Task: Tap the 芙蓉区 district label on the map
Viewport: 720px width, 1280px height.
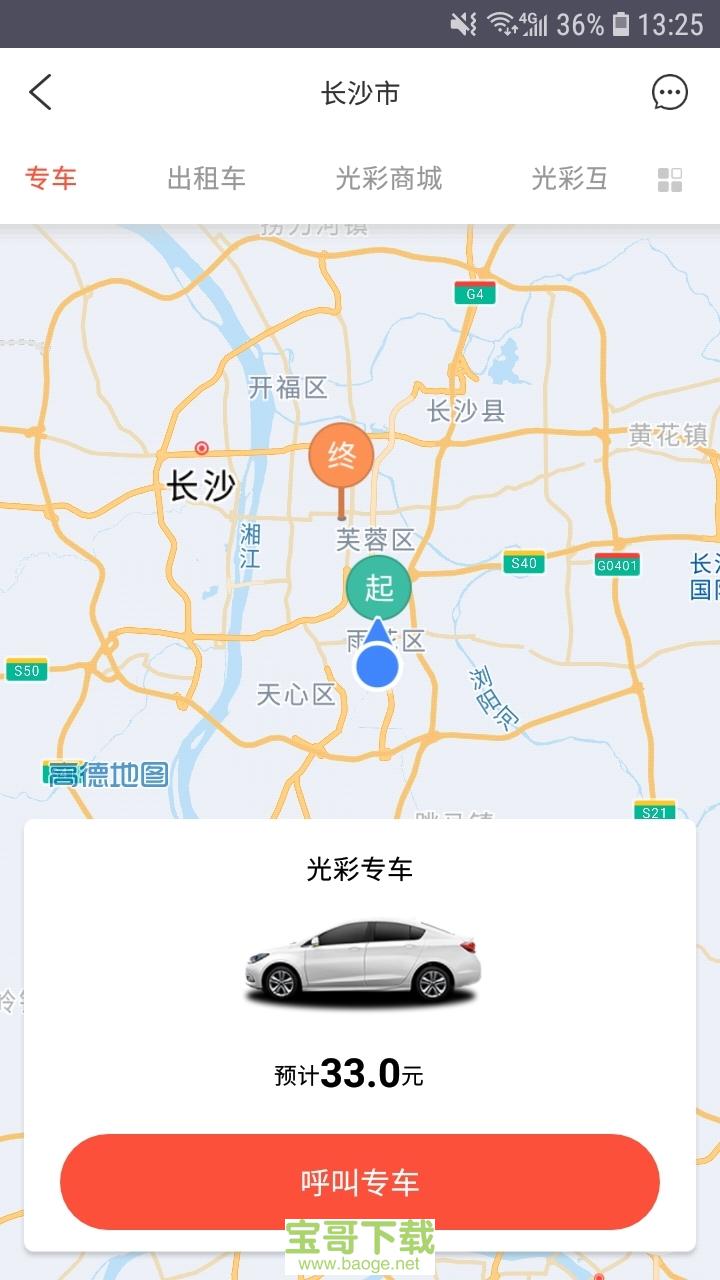Action: click(x=378, y=536)
